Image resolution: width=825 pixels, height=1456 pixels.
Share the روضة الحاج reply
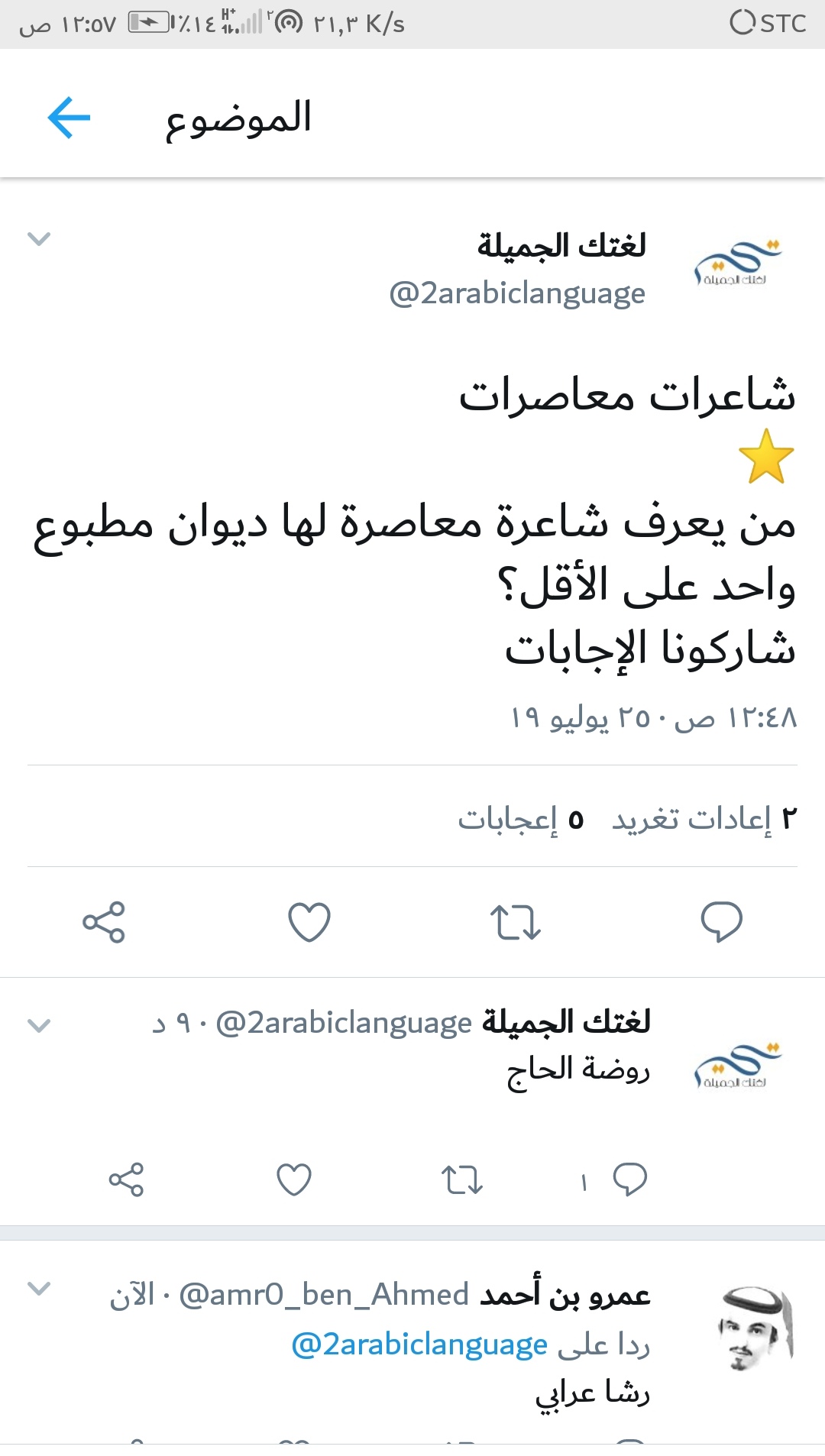[x=126, y=1179]
